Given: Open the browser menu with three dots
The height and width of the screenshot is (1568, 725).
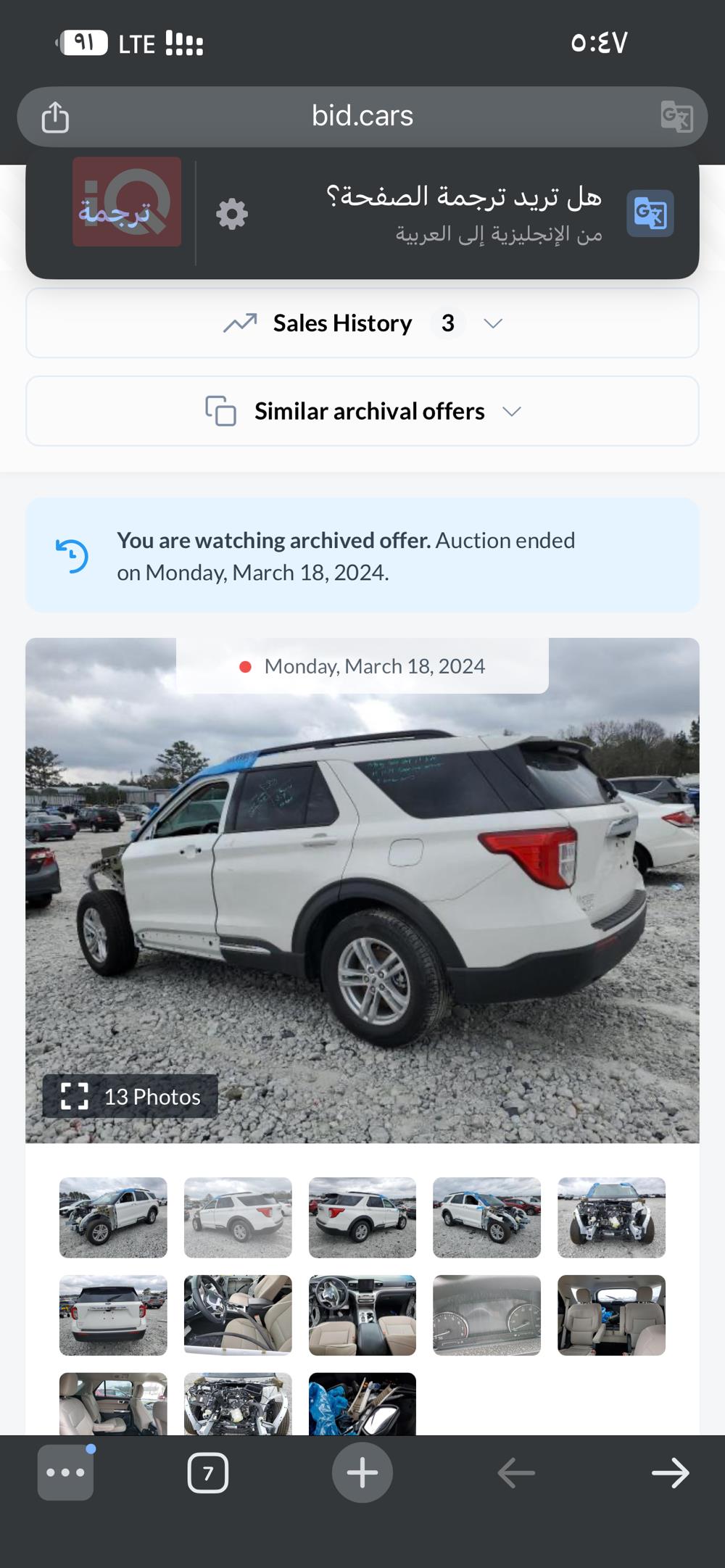Looking at the screenshot, I should point(65,1473).
